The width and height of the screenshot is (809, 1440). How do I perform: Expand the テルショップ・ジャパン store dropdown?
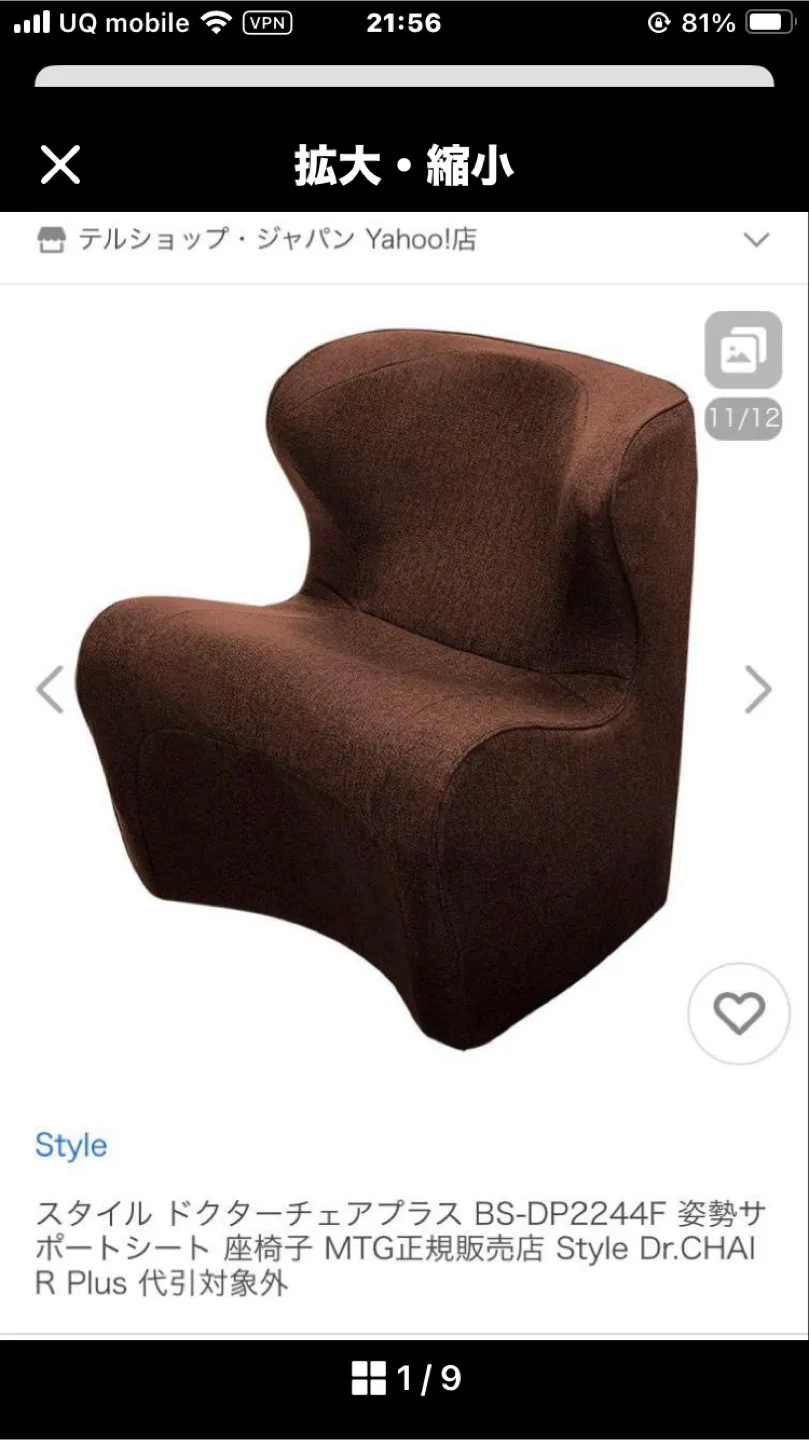click(756, 240)
